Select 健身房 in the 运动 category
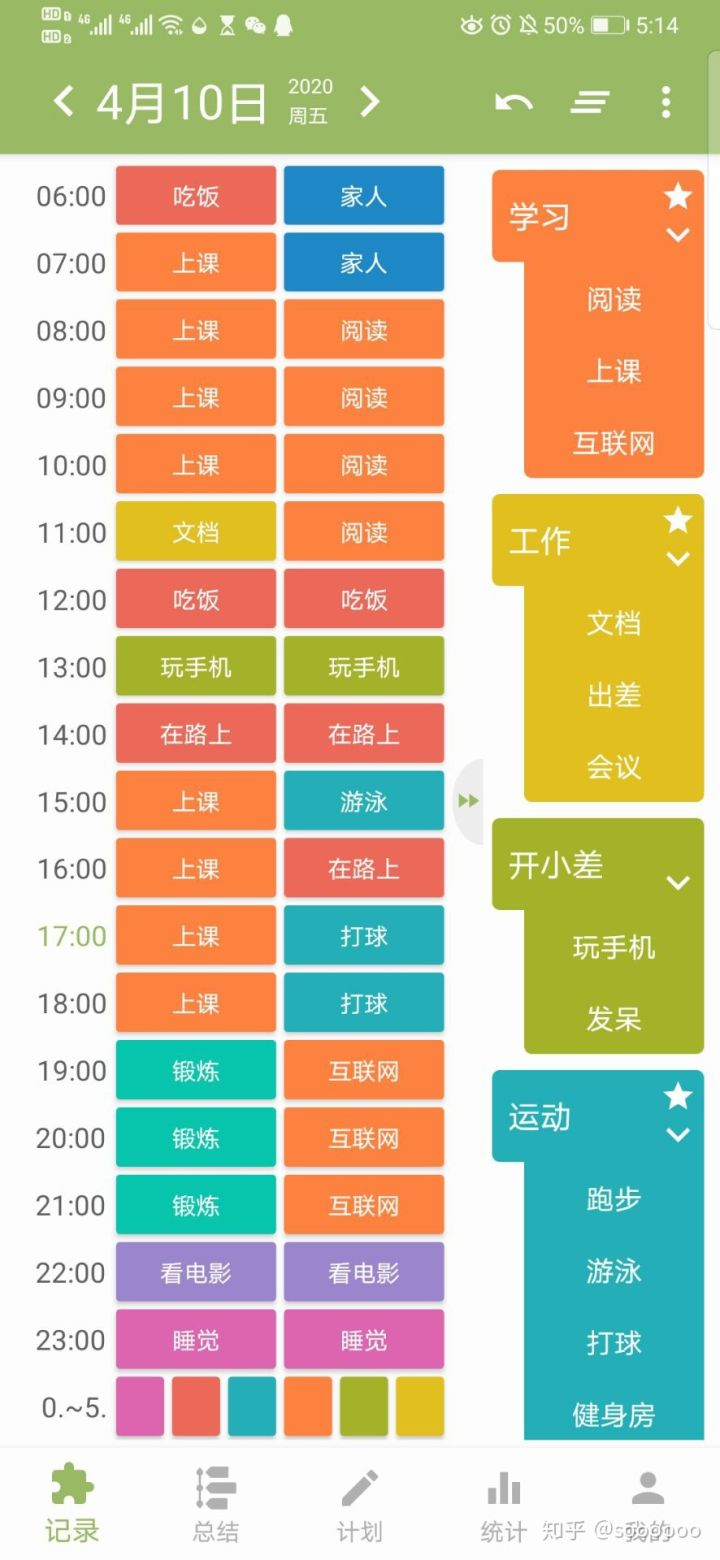 614,1415
